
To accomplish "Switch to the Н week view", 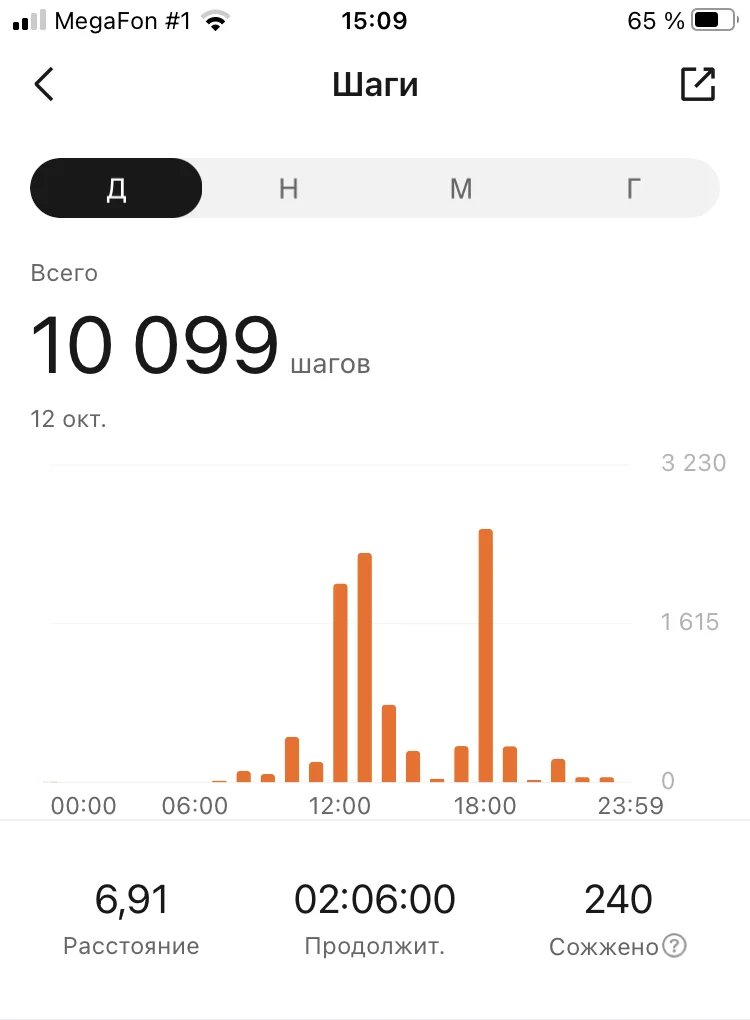I will tap(289, 188).
